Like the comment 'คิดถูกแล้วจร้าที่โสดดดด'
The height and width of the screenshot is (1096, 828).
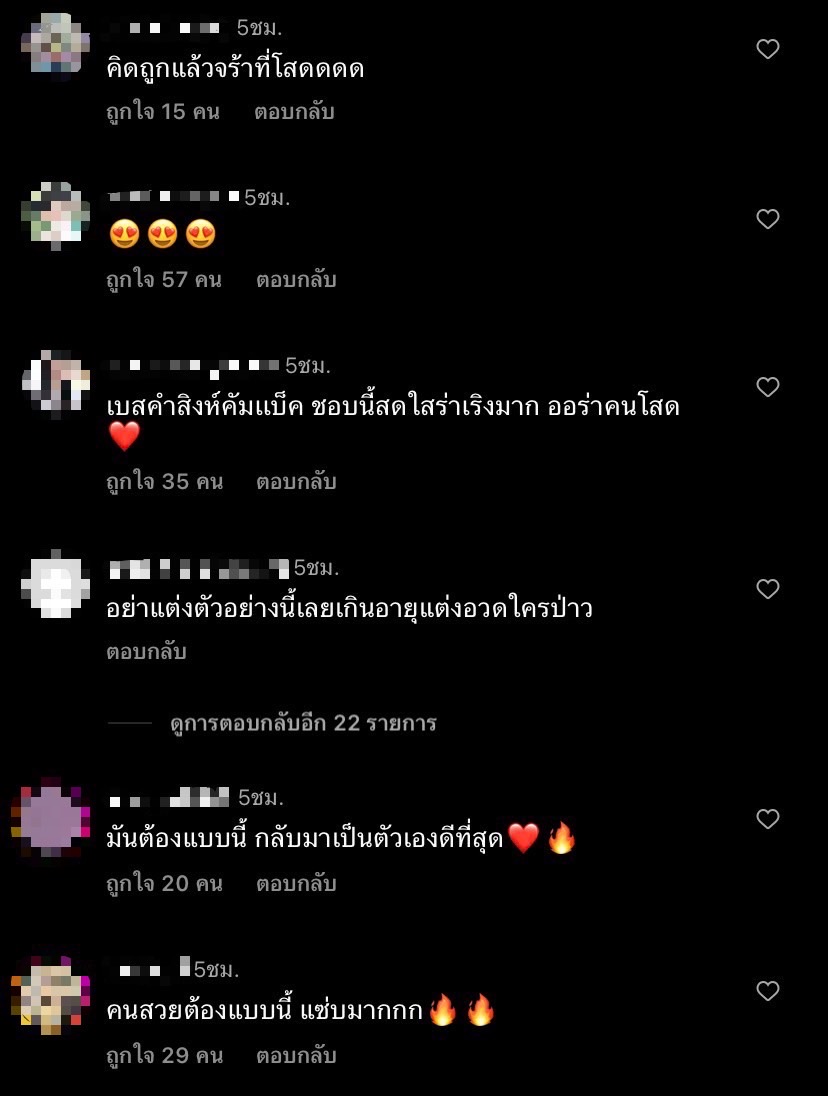click(767, 49)
